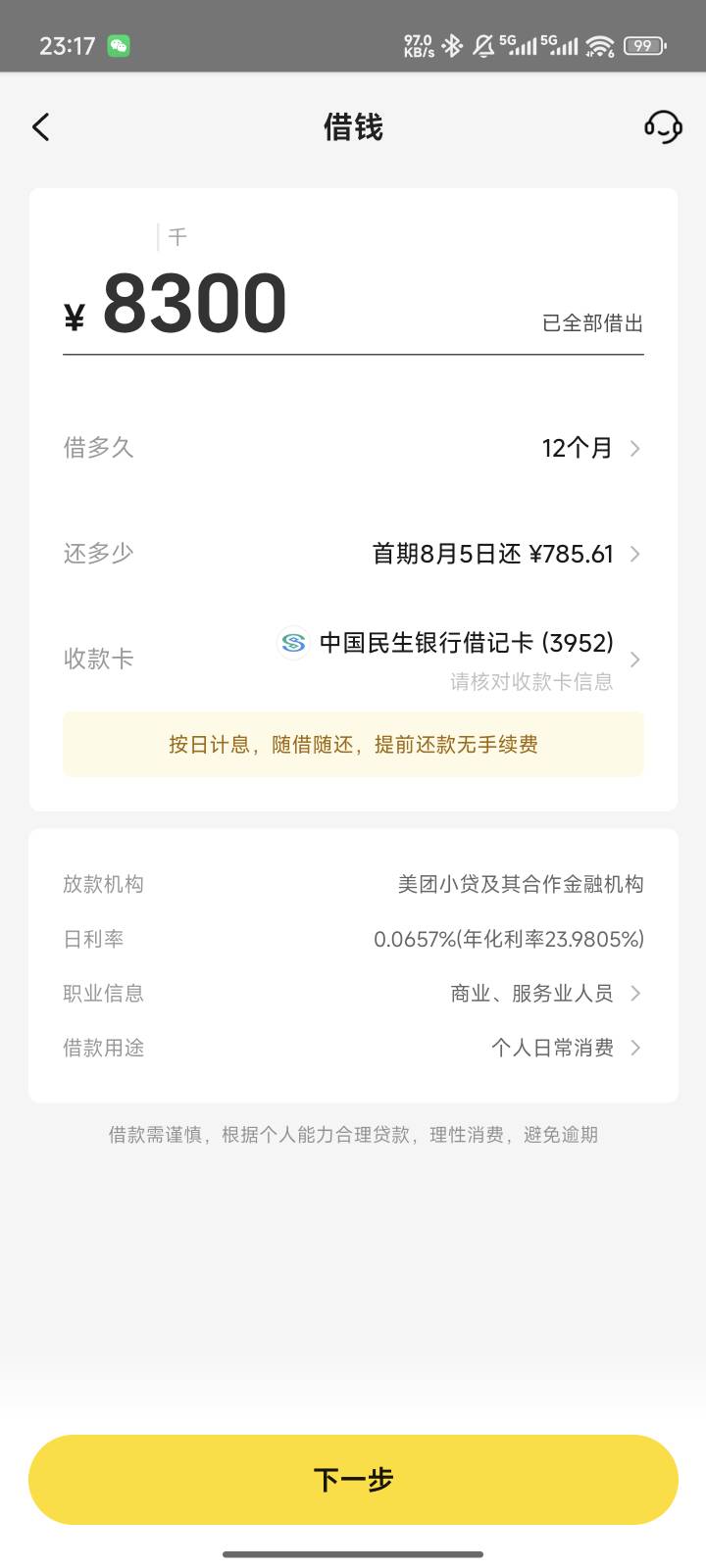The height and width of the screenshot is (1568, 706).
Task: Open customer service headset icon
Action: pyautogui.click(x=663, y=127)
